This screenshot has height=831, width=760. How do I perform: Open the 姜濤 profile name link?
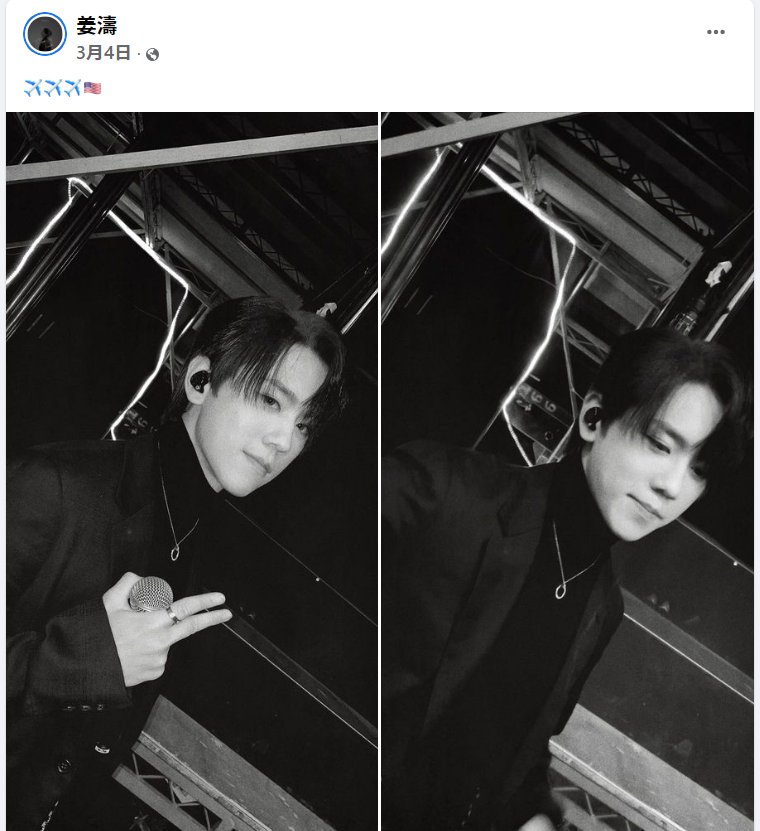click(97, 26)
